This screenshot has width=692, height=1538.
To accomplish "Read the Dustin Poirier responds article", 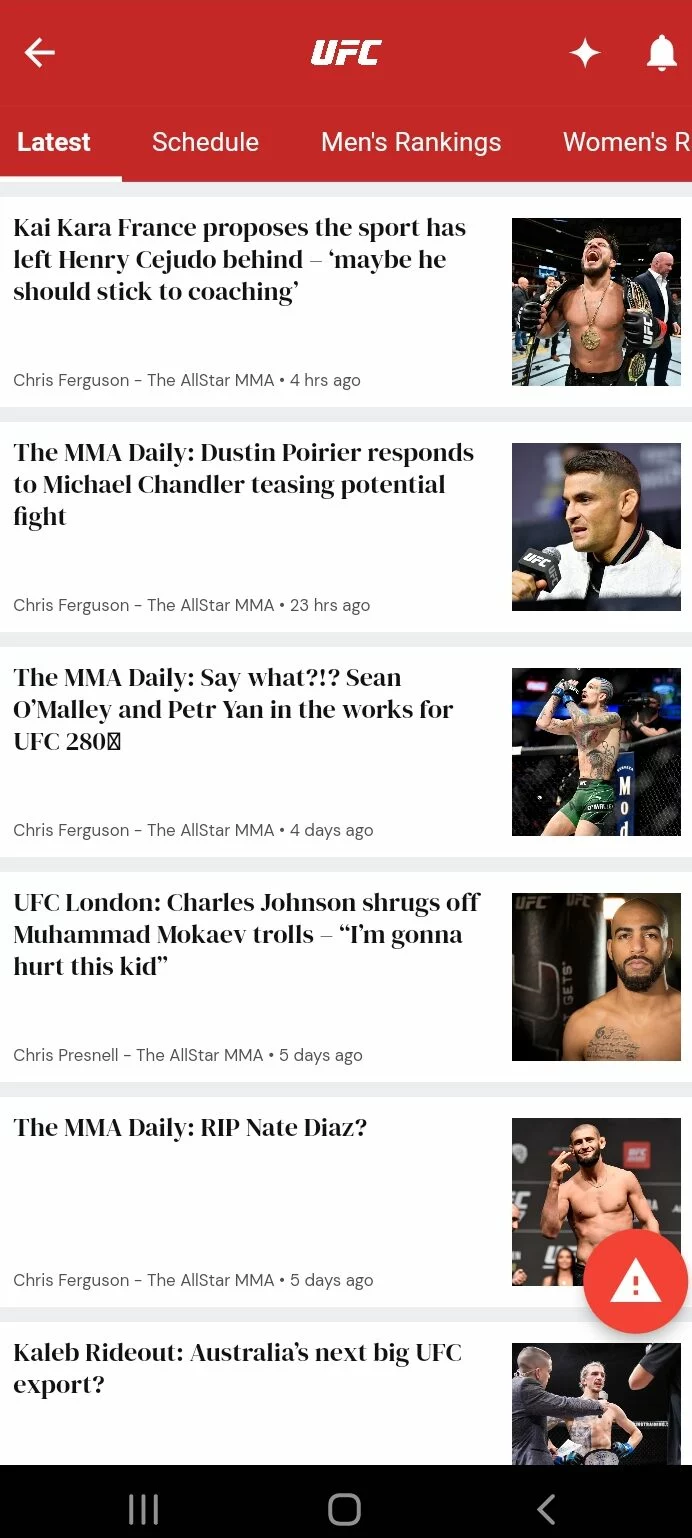I will click(346, 527).
